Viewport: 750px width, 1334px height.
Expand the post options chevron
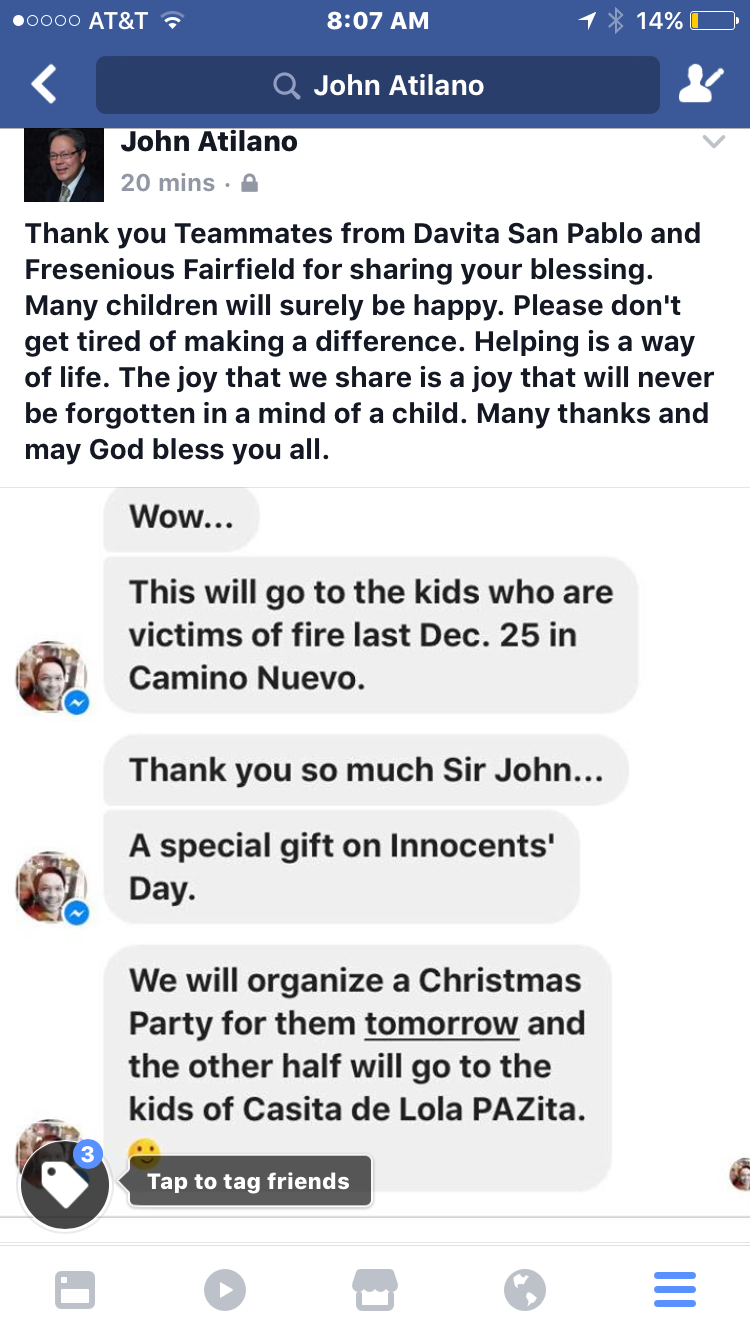(x=713, y=142)
